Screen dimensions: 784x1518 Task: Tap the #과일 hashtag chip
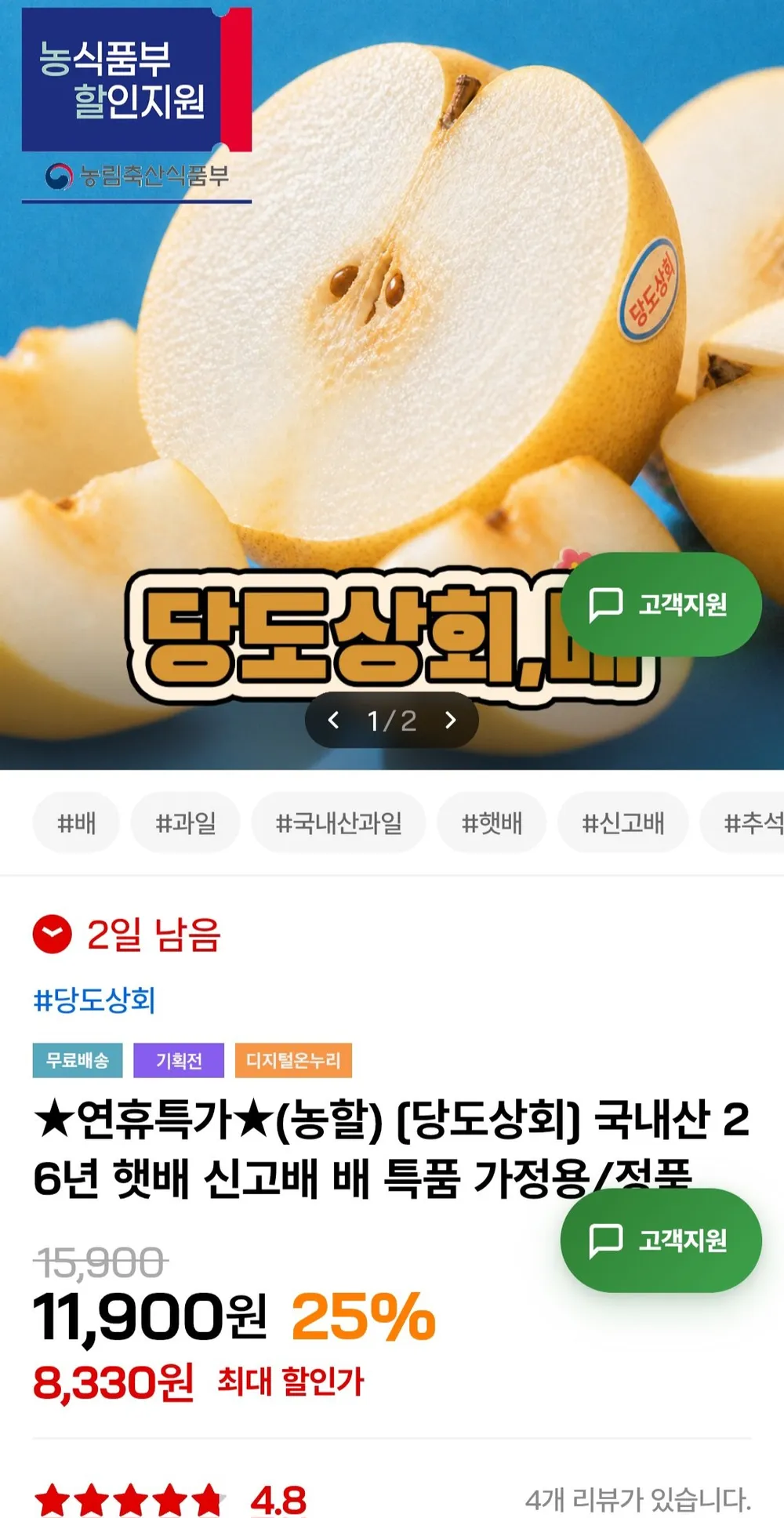click(185, 823)
